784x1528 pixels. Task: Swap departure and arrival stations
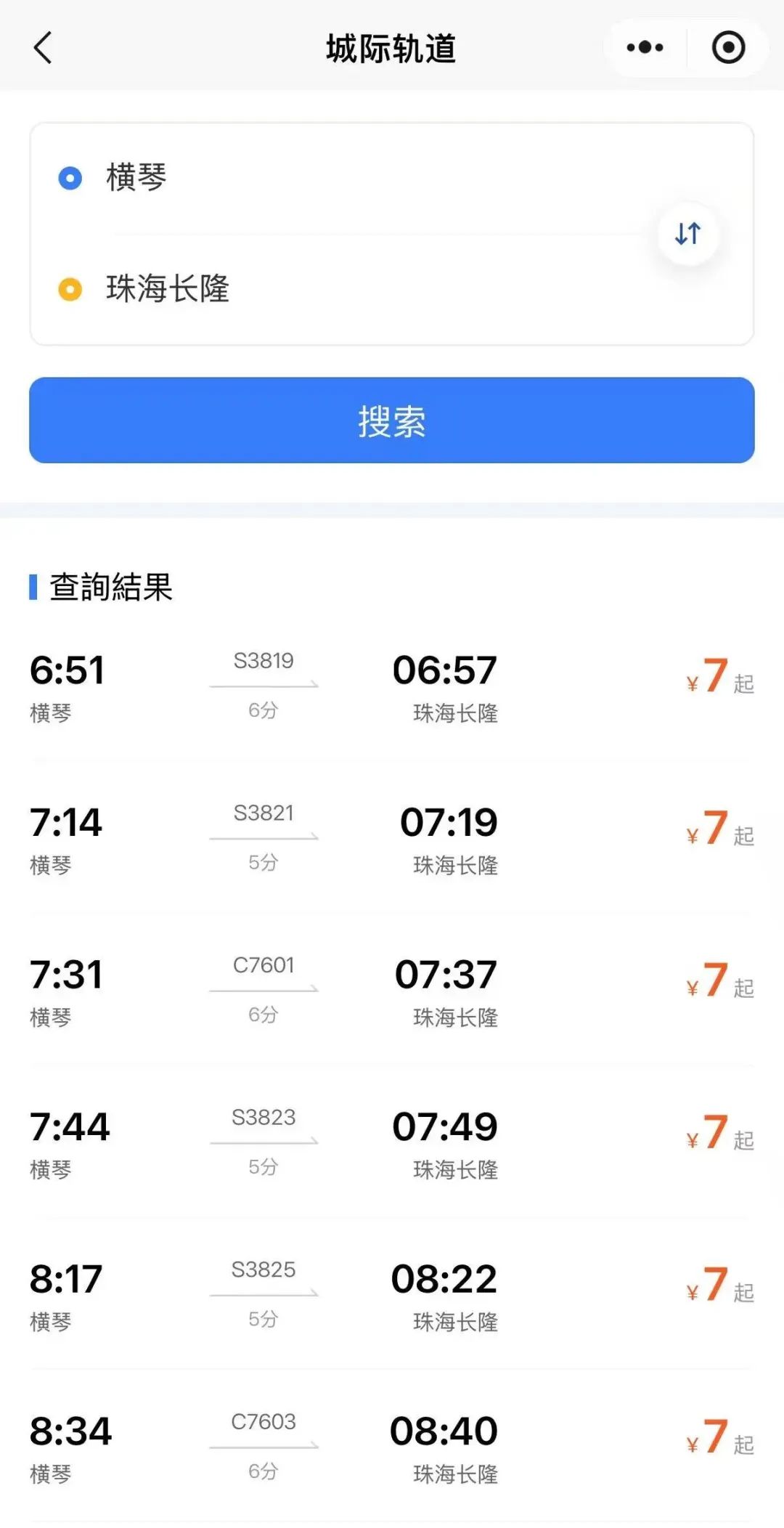point(687,234)
